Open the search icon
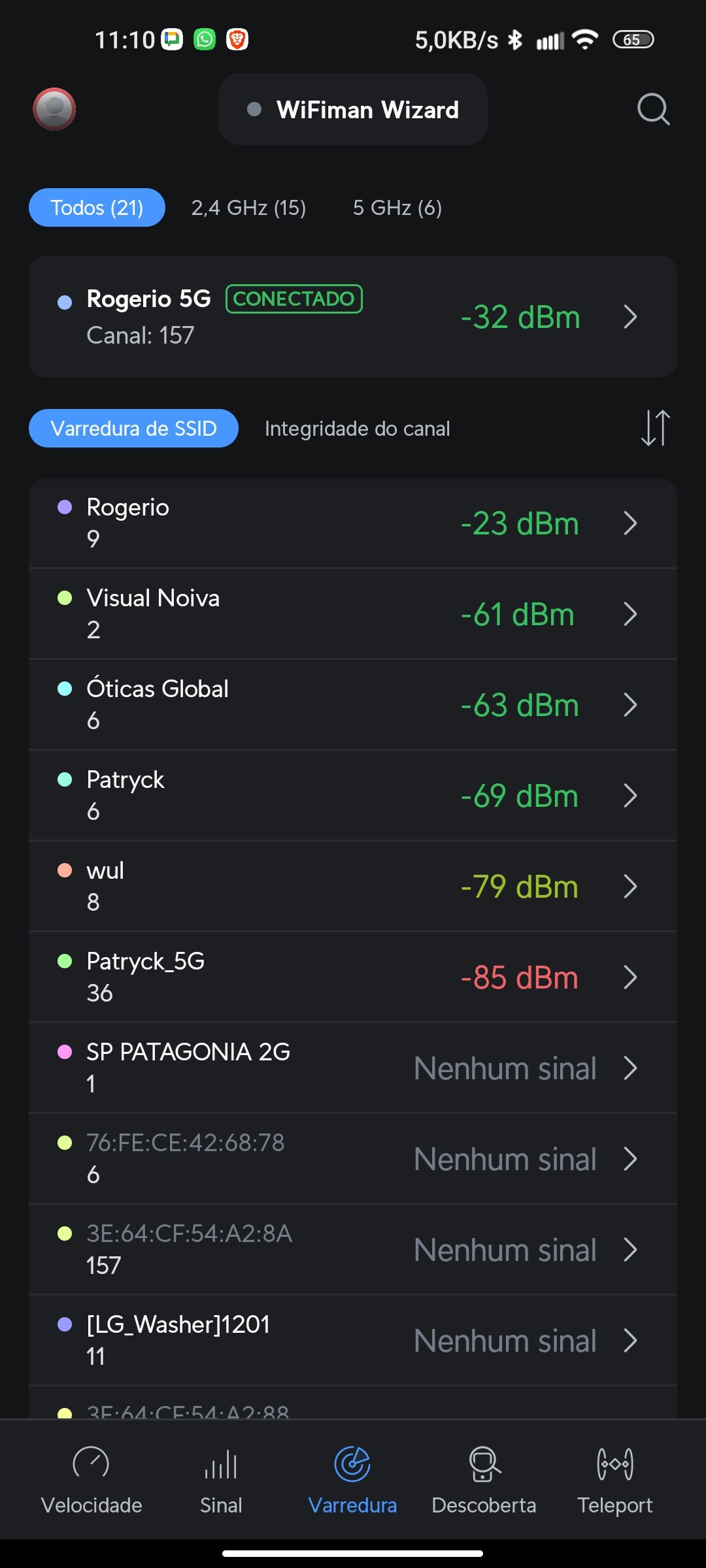706x1568 pixels. 653,109
